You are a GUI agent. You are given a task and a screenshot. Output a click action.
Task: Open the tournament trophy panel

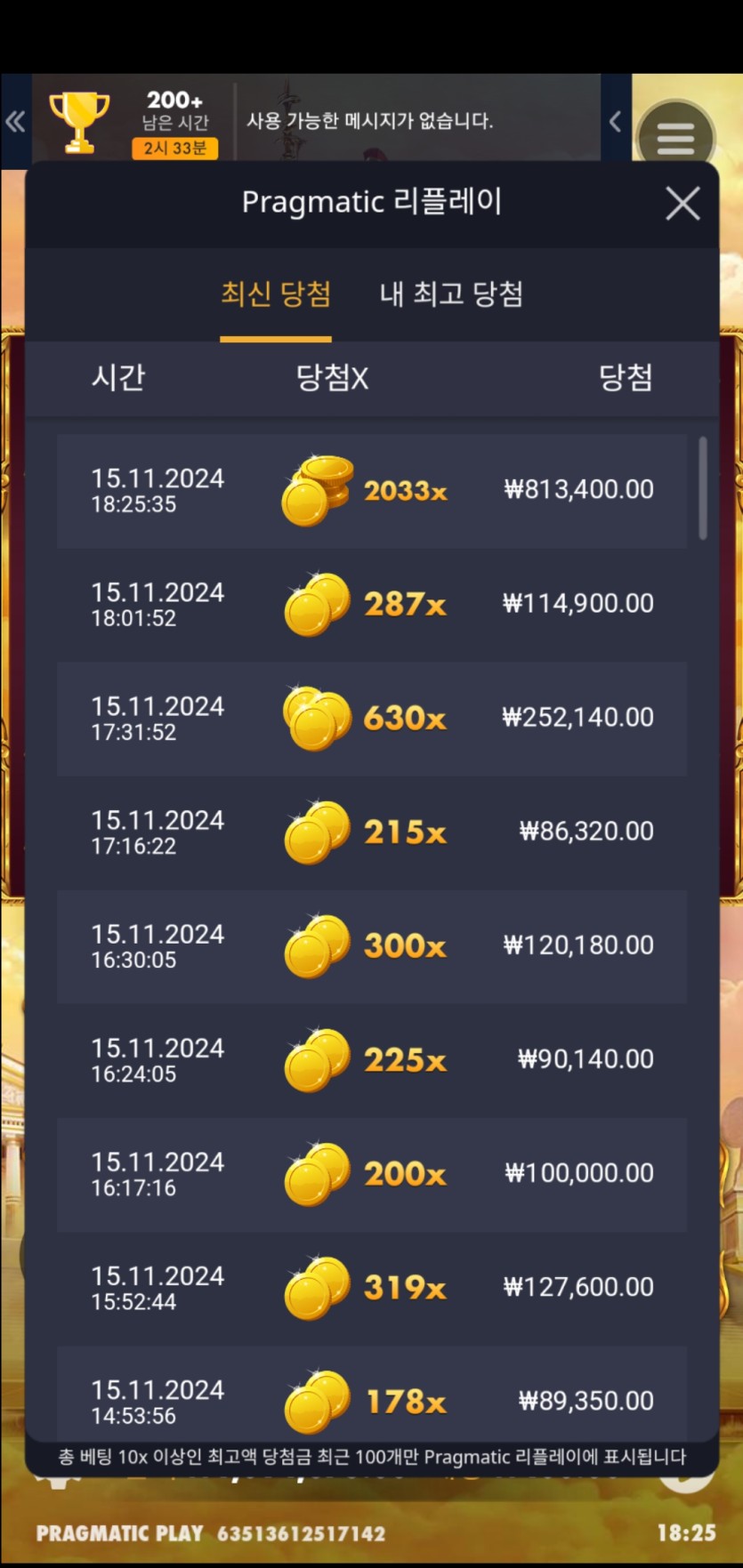(80, 122)
